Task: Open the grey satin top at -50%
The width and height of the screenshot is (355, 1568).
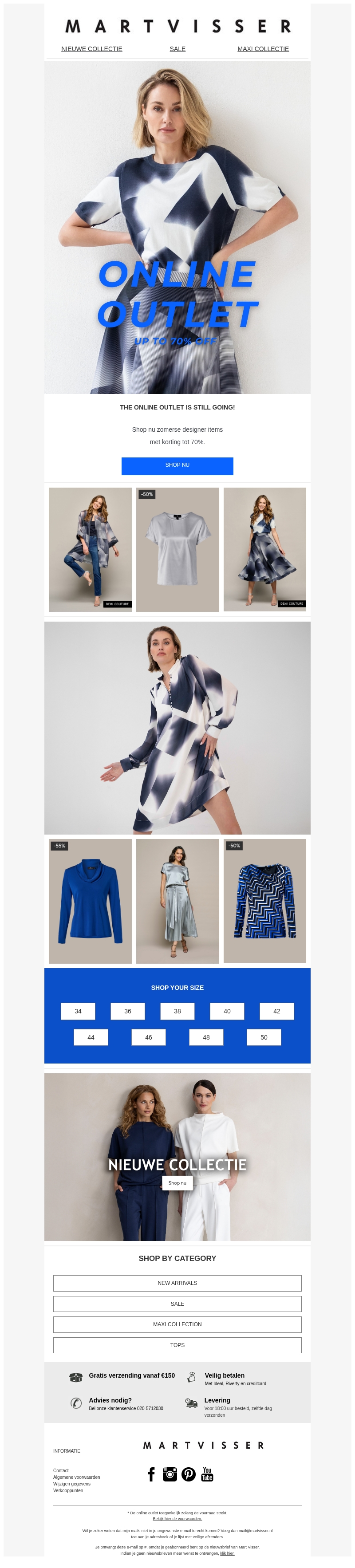Action: (177, 550)
